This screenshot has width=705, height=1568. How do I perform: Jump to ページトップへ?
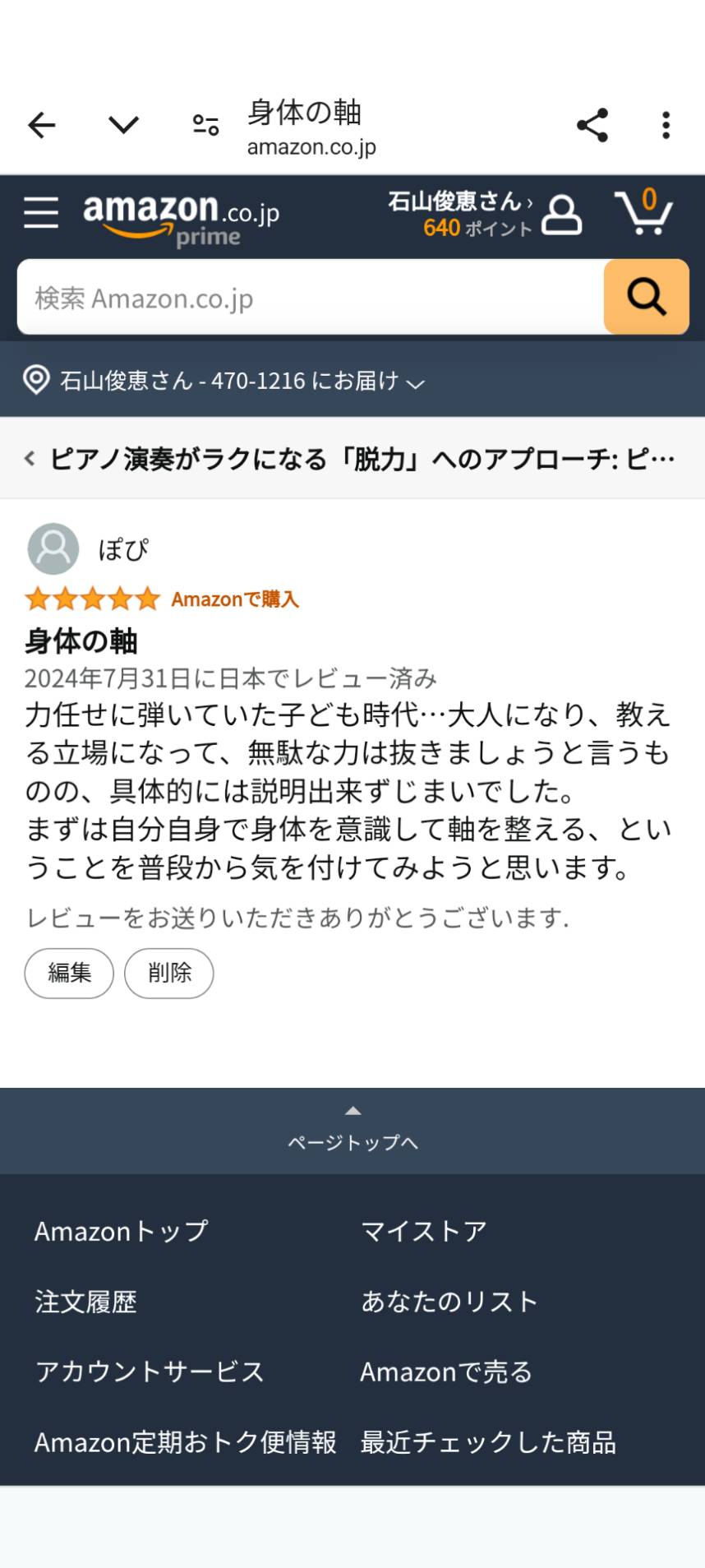[x=352, y=1131]
